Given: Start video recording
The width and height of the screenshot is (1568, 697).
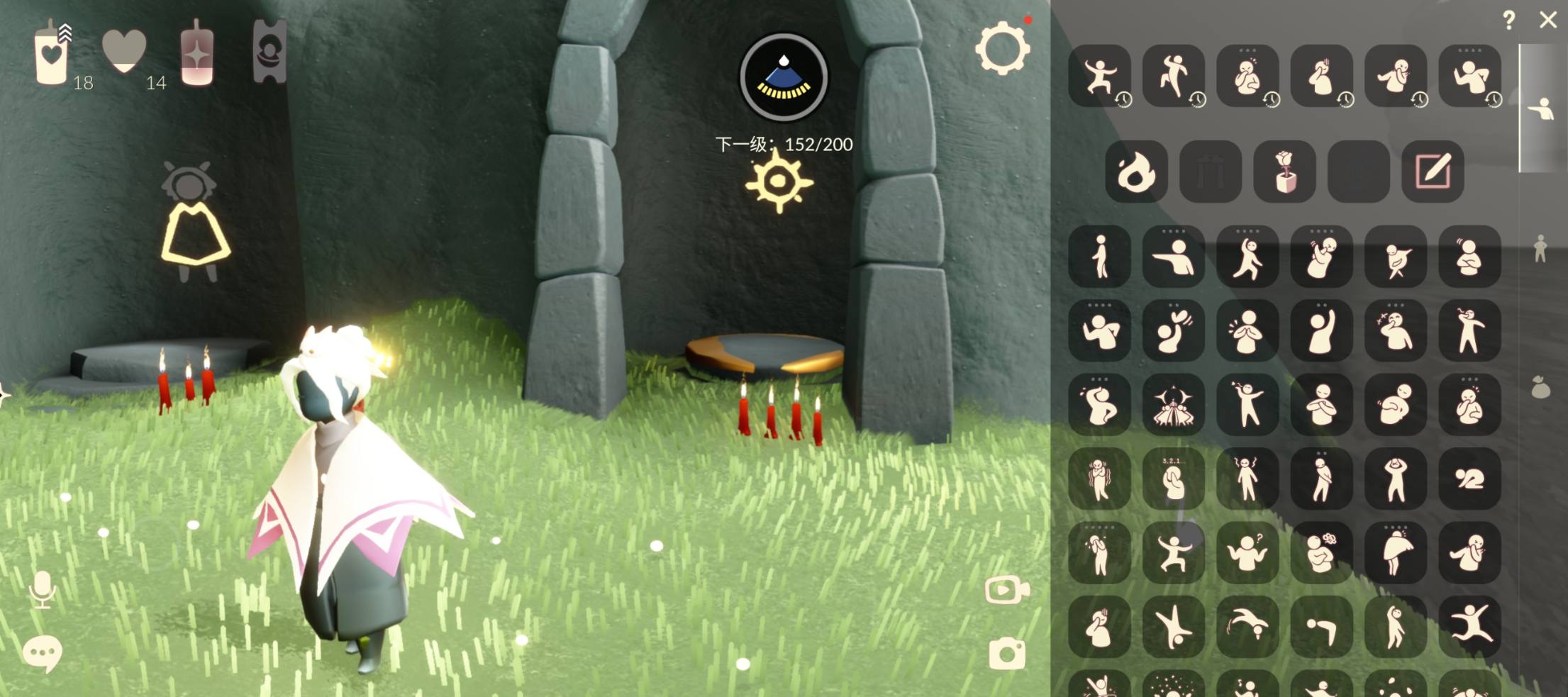Looking at the screenshot, I should [x=1006, y=590].
